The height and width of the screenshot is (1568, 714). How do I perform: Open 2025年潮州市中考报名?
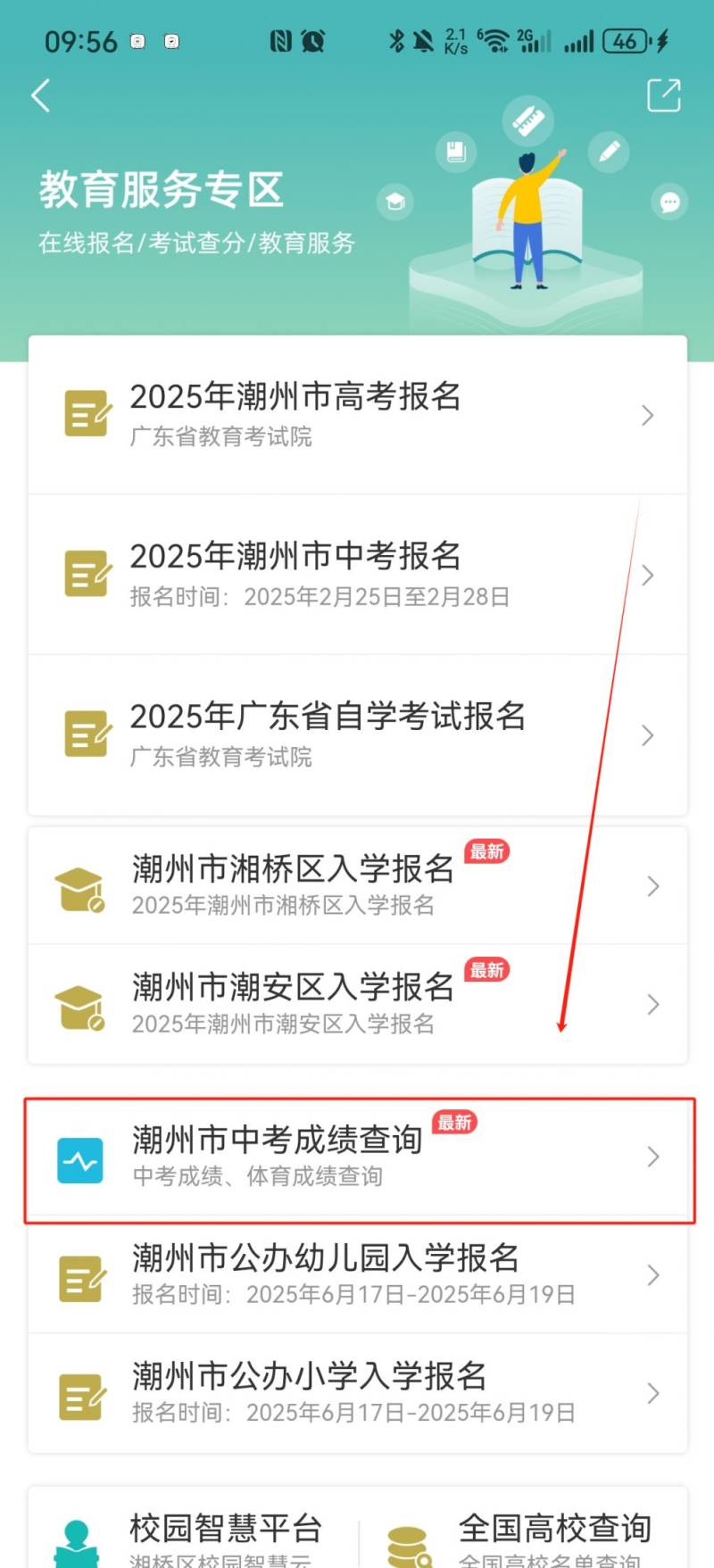click(x=357, y=575)
